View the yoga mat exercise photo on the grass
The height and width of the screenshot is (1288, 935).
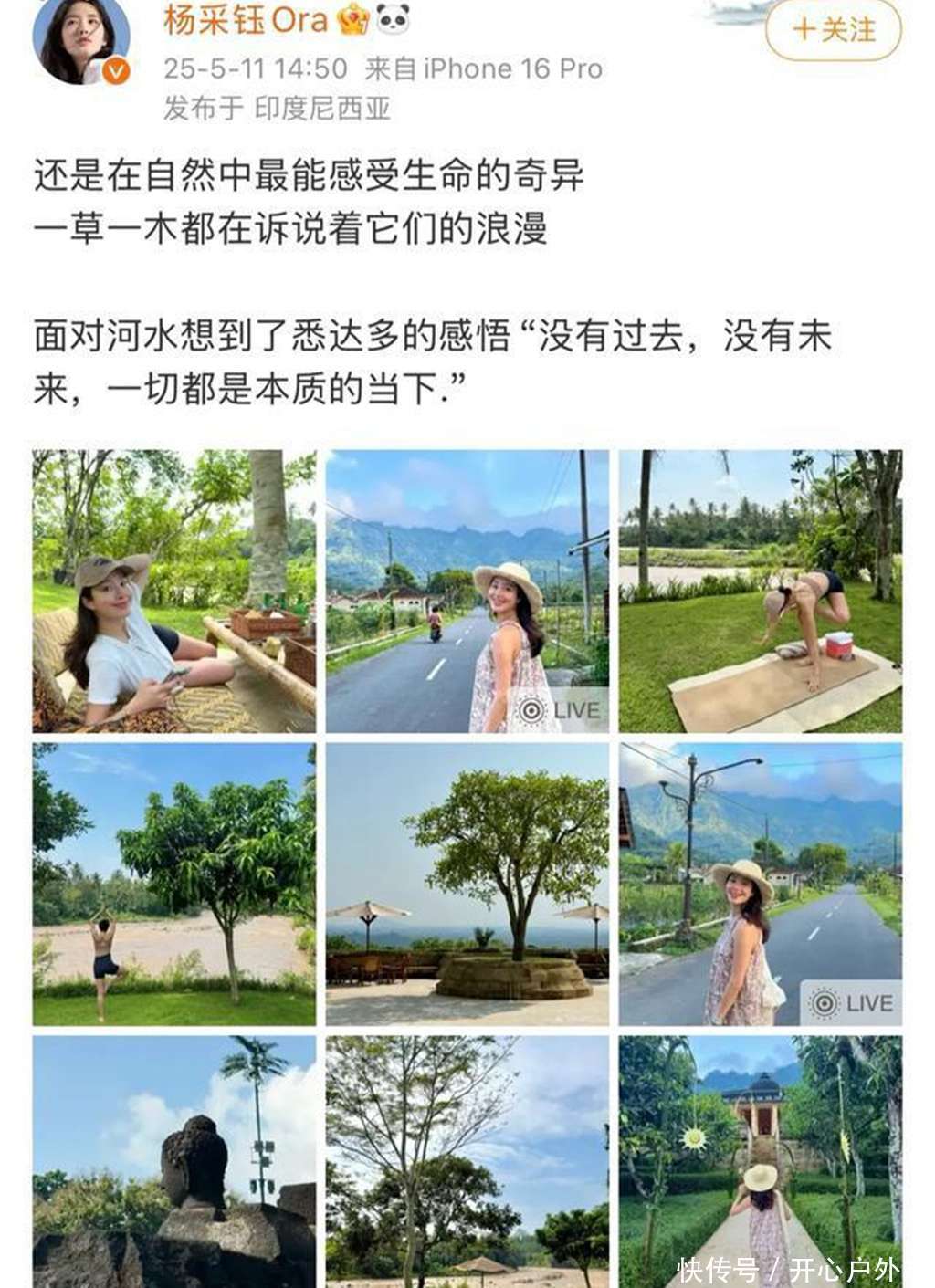(x=760, y=592)
